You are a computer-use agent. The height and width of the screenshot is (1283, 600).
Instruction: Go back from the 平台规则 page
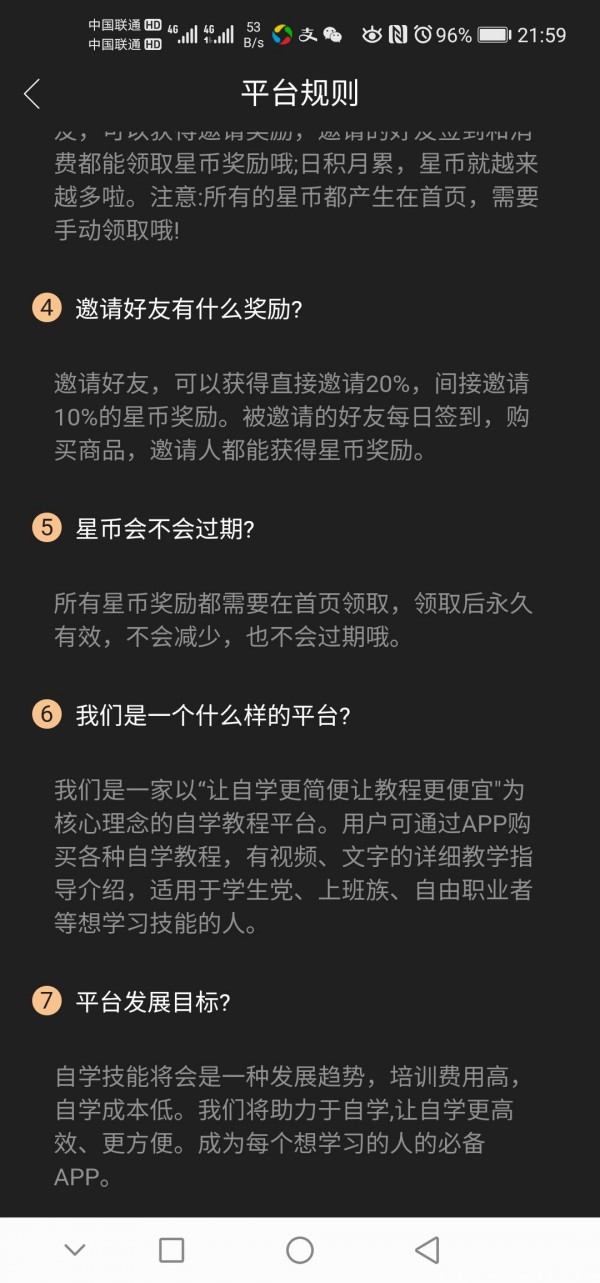(x=32, y=94)
